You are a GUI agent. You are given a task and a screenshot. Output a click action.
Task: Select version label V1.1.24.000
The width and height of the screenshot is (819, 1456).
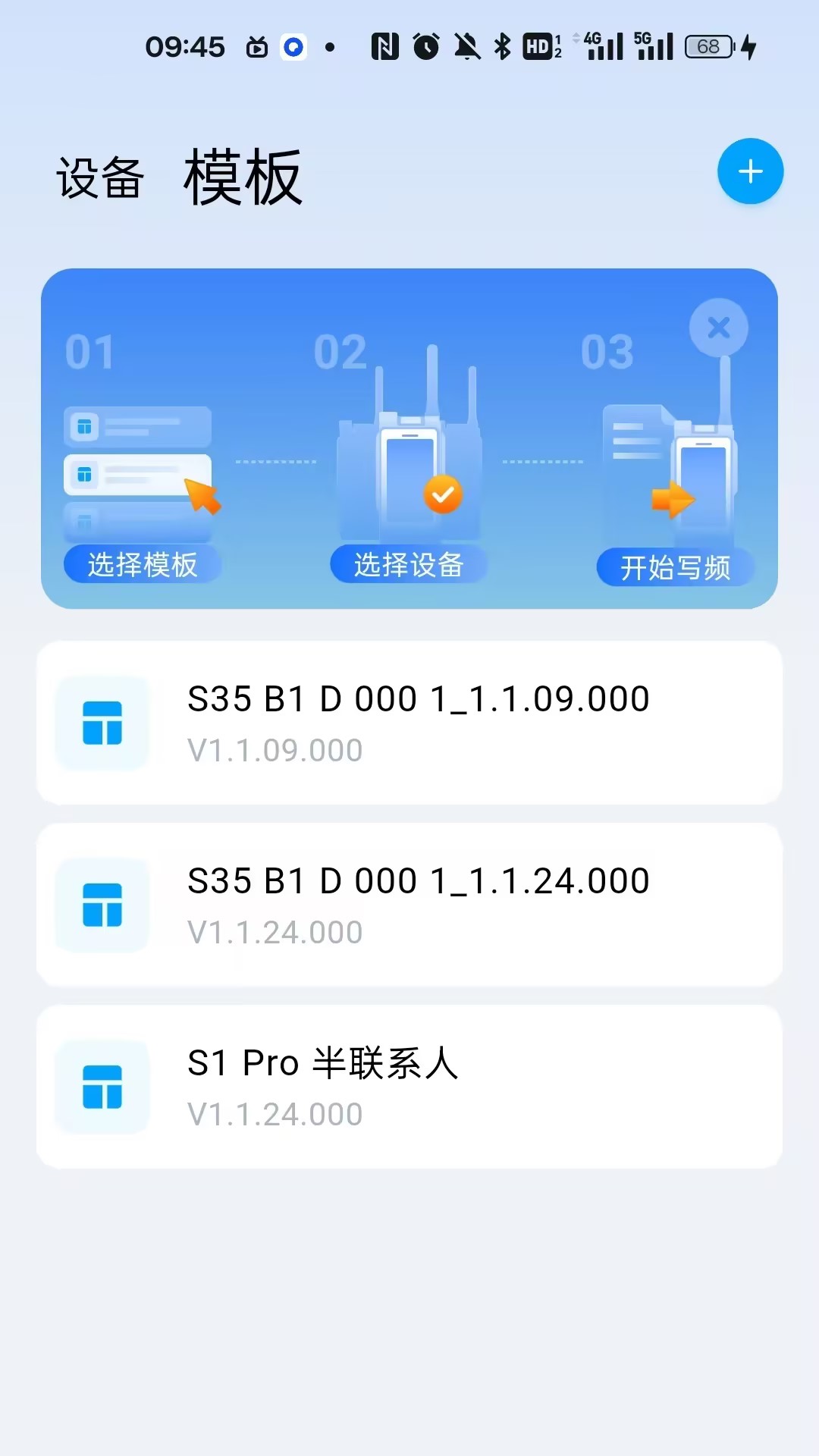point(276,931)
